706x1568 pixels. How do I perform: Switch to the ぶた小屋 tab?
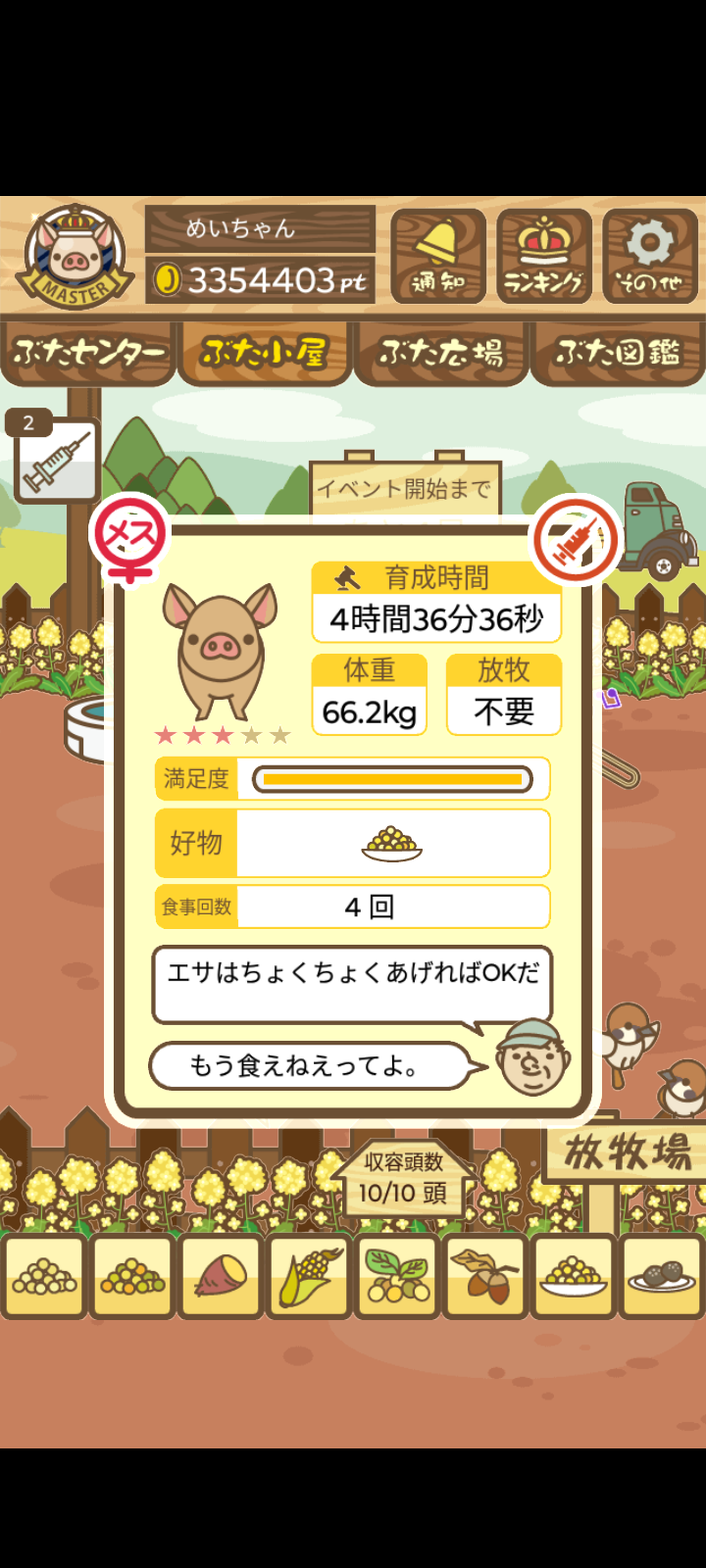pyautogui.click(x=264, y=352)
